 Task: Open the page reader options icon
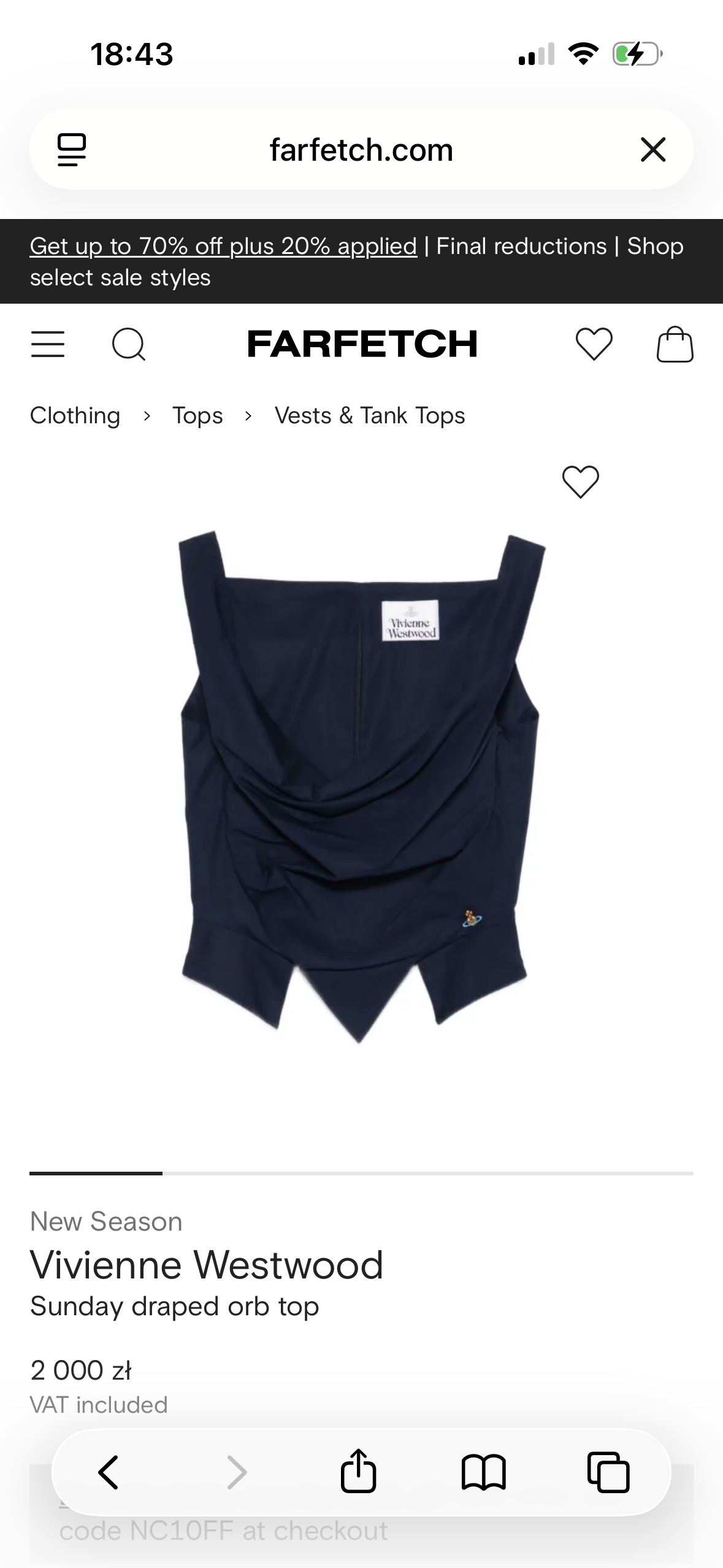point(72,150)
